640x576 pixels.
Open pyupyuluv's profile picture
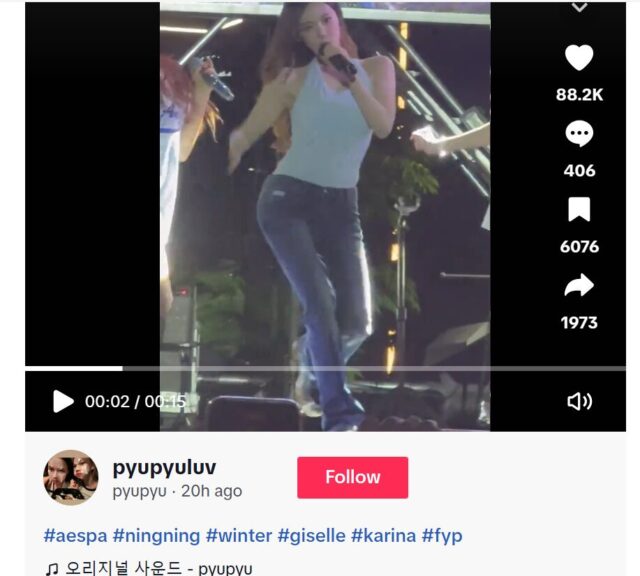[x=71, y=477]
